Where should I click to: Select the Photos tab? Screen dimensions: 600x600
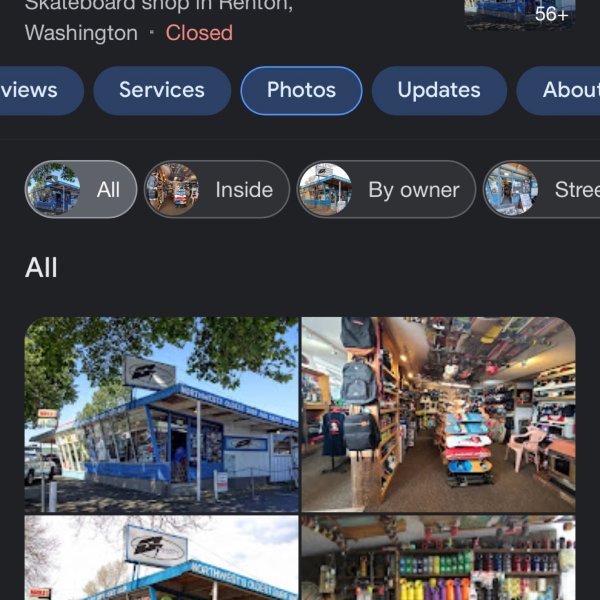(301, 90)
